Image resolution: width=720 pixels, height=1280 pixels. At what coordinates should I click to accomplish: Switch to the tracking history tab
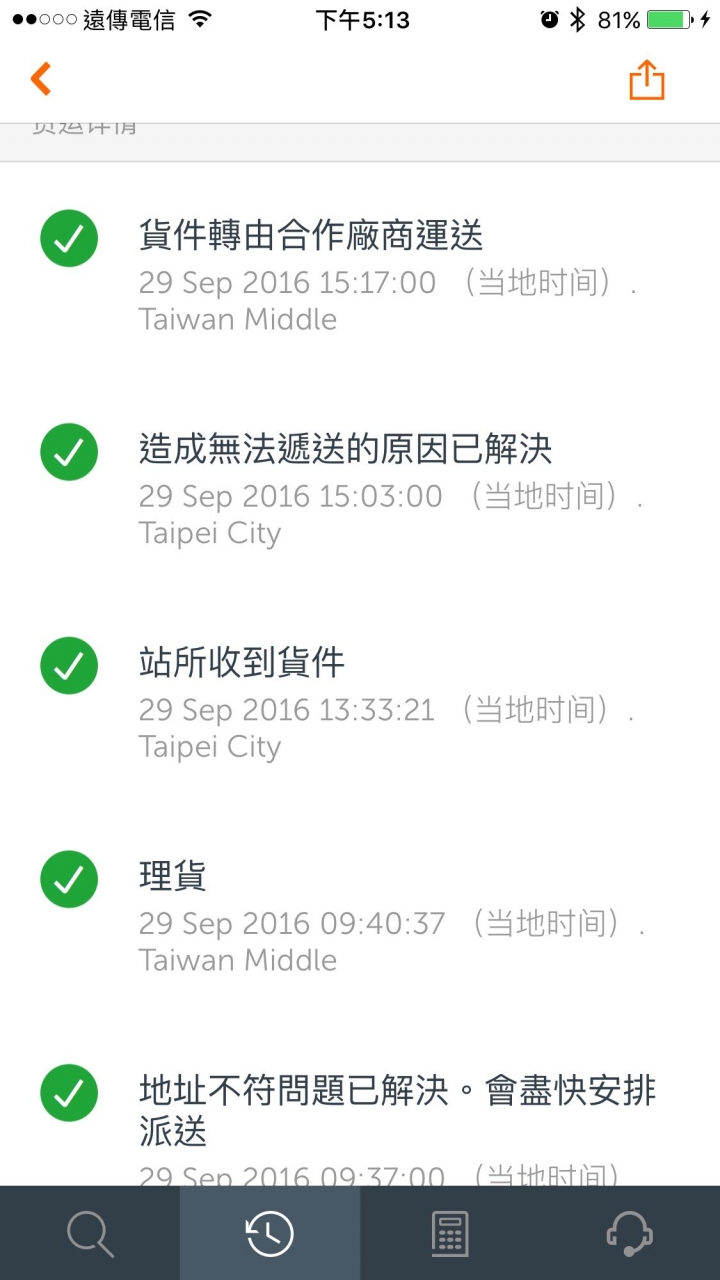[x=270, y=1234]
